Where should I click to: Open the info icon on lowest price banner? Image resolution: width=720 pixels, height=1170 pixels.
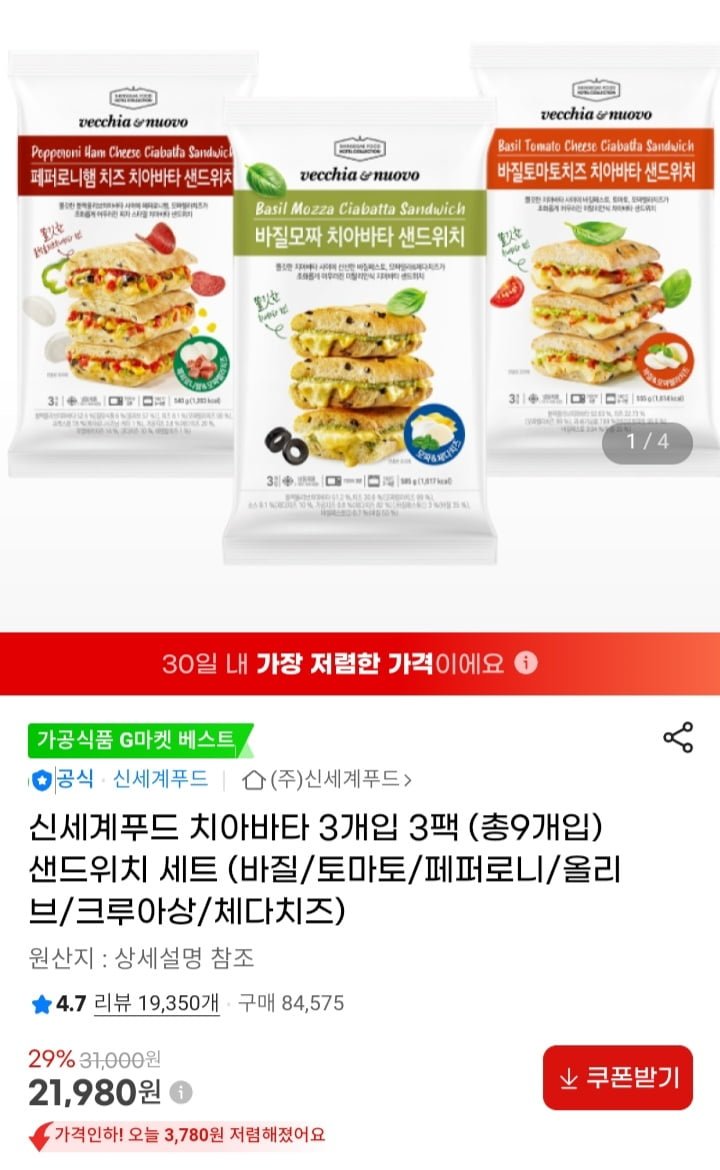point(527,663)
